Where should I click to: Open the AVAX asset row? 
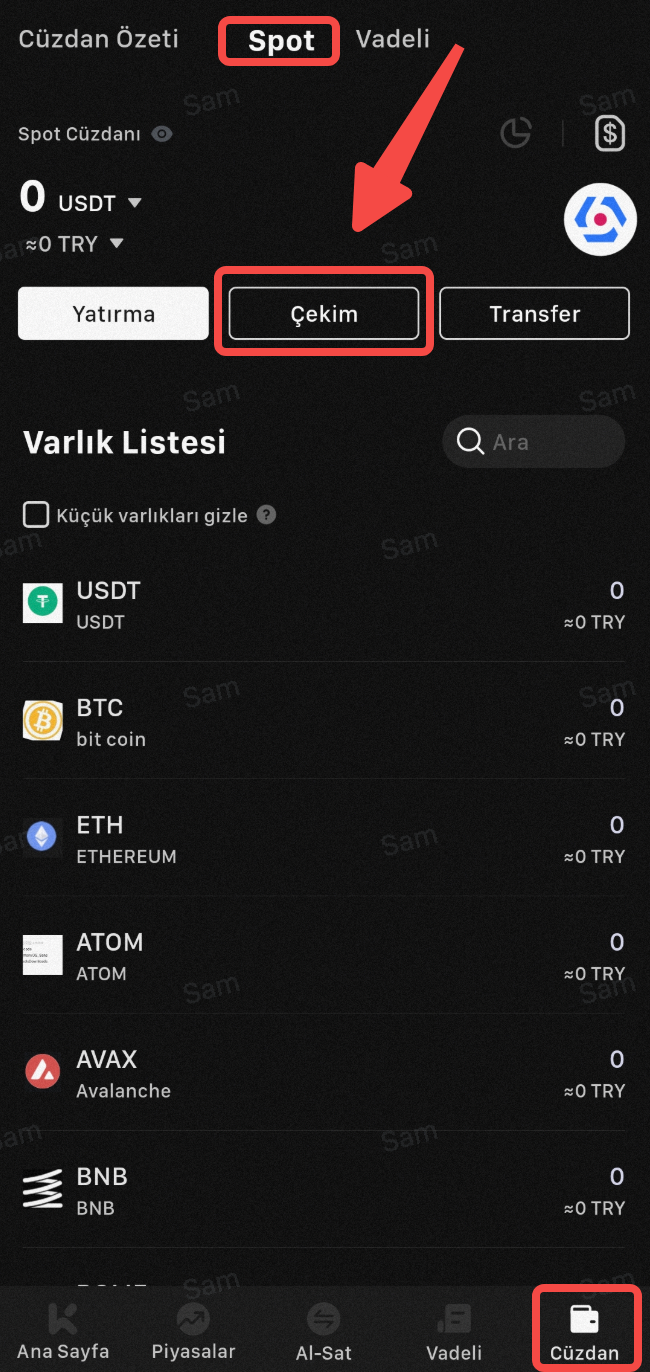(324, 1072)
